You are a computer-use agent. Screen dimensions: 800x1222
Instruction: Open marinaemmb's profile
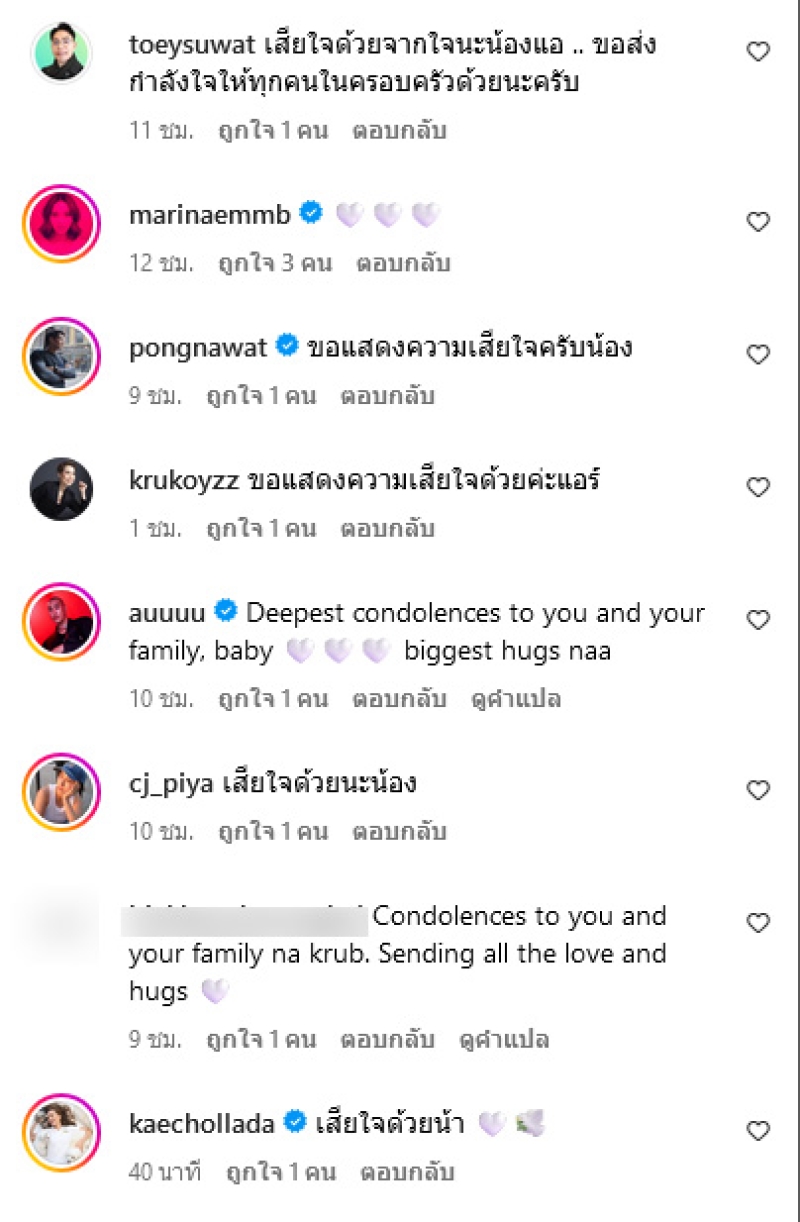[x=210, y=214]
